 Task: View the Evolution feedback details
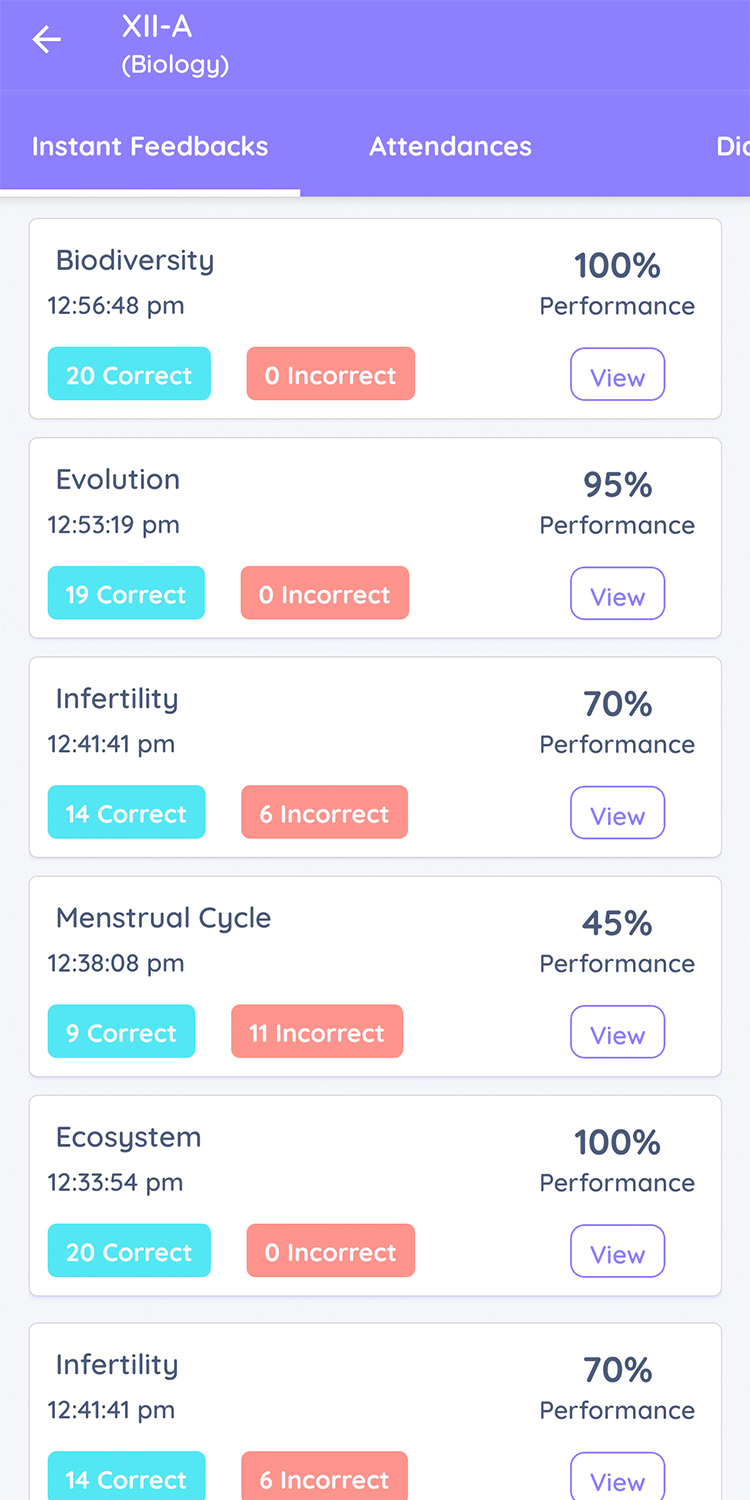617,593
